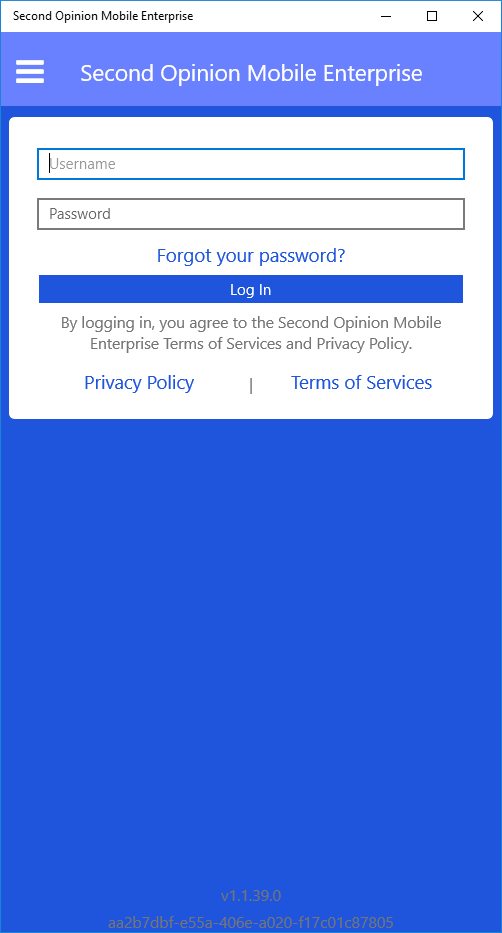Tap the Log In button

click(x=251, y=289)
